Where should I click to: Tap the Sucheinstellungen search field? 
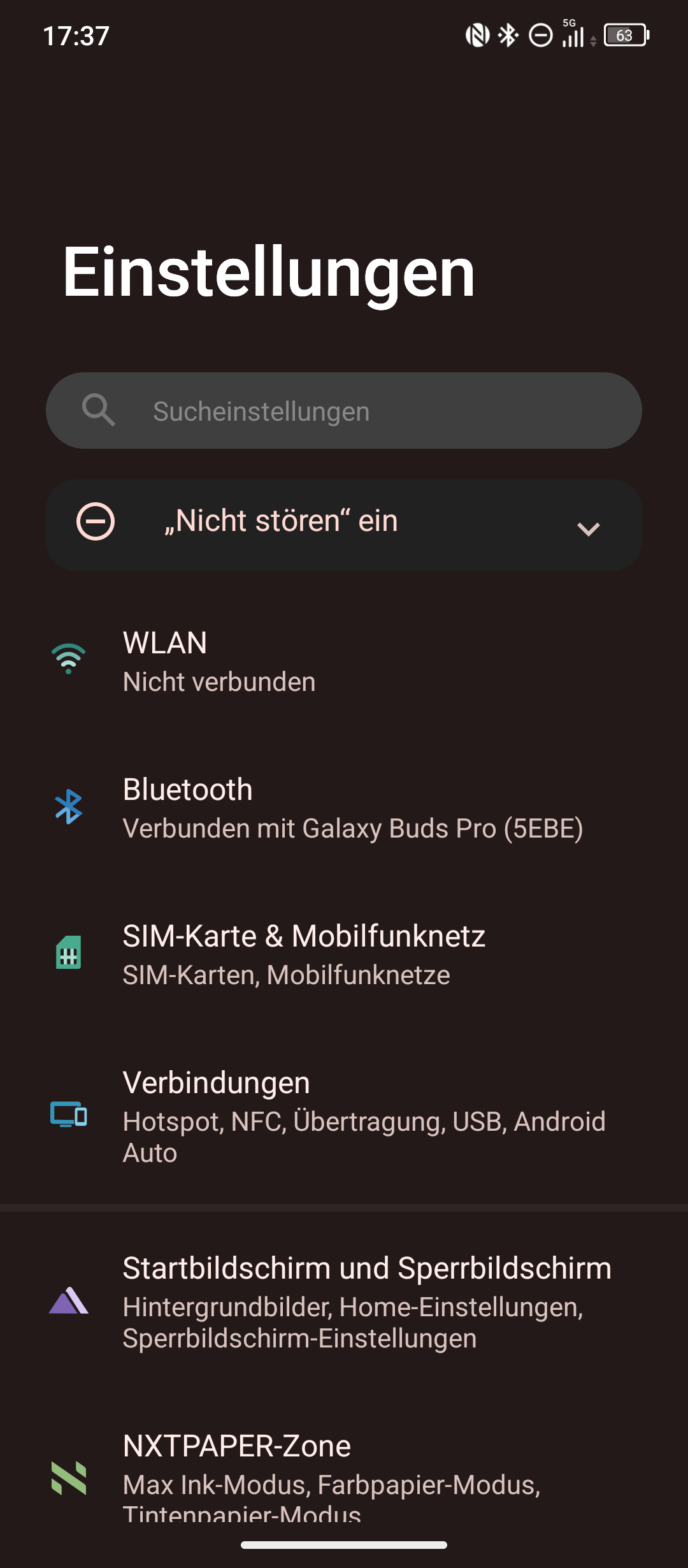pyautogui.click(x=344, y=410)
